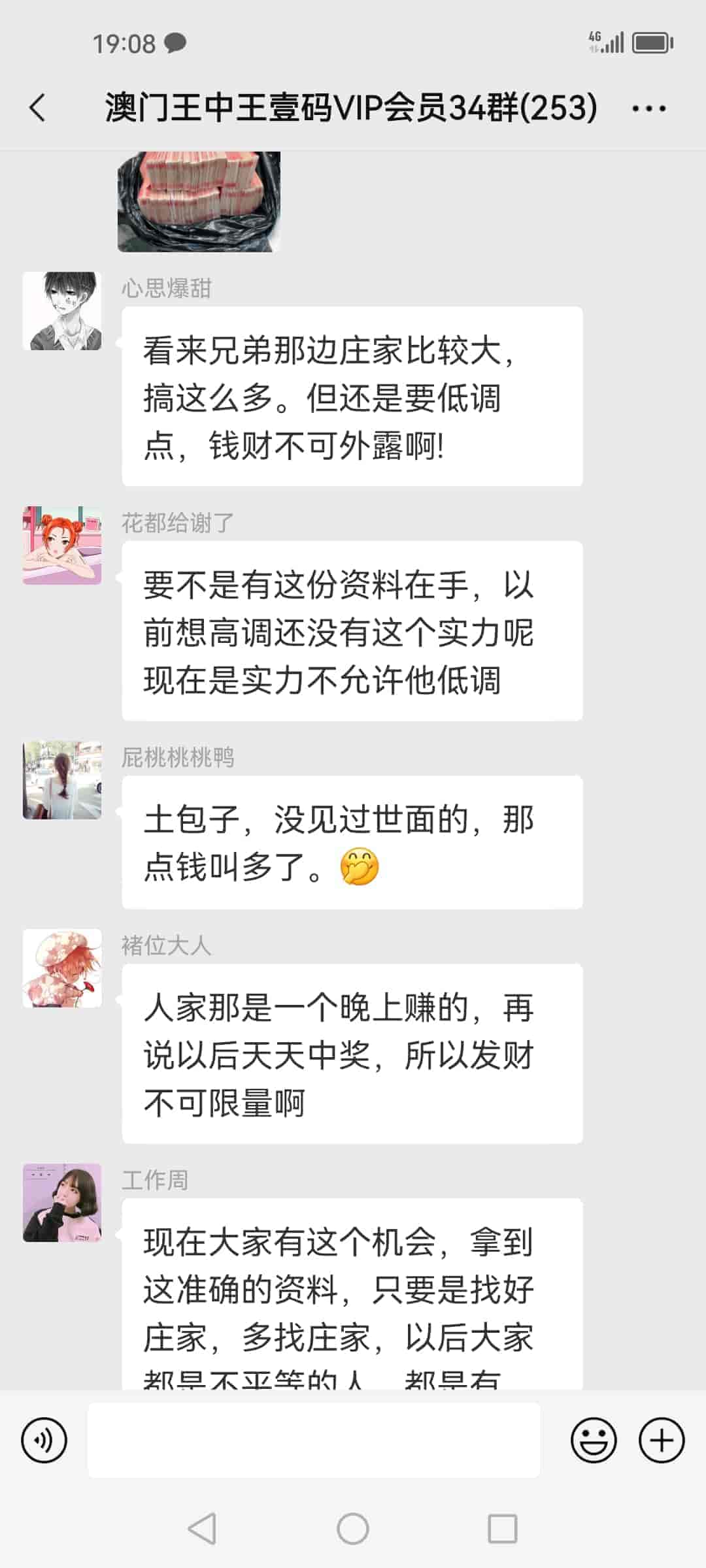Screen dimensions: 706x1568
Task: Open the group chat details menu
Action: point(648,108)
